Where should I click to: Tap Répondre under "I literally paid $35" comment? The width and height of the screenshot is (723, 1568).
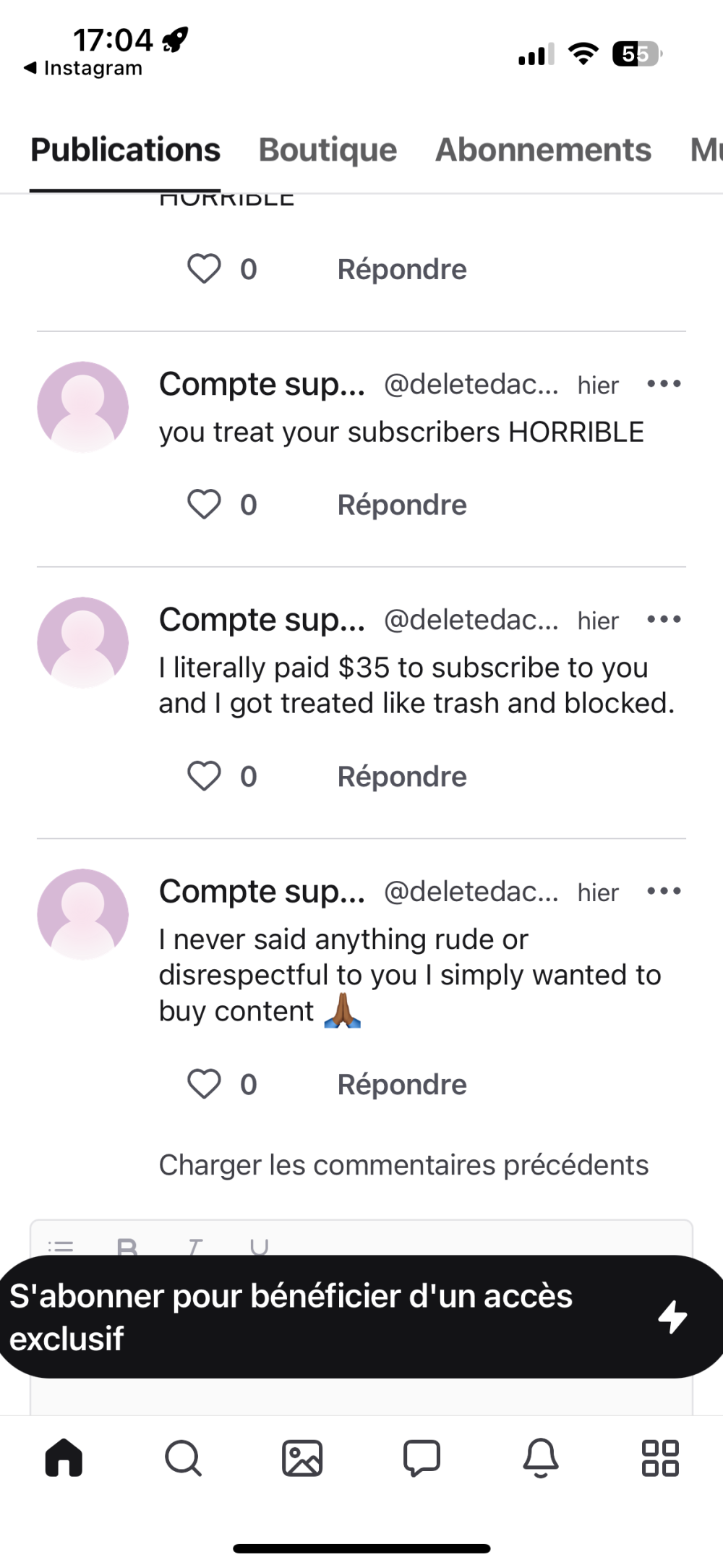(402, 777)
